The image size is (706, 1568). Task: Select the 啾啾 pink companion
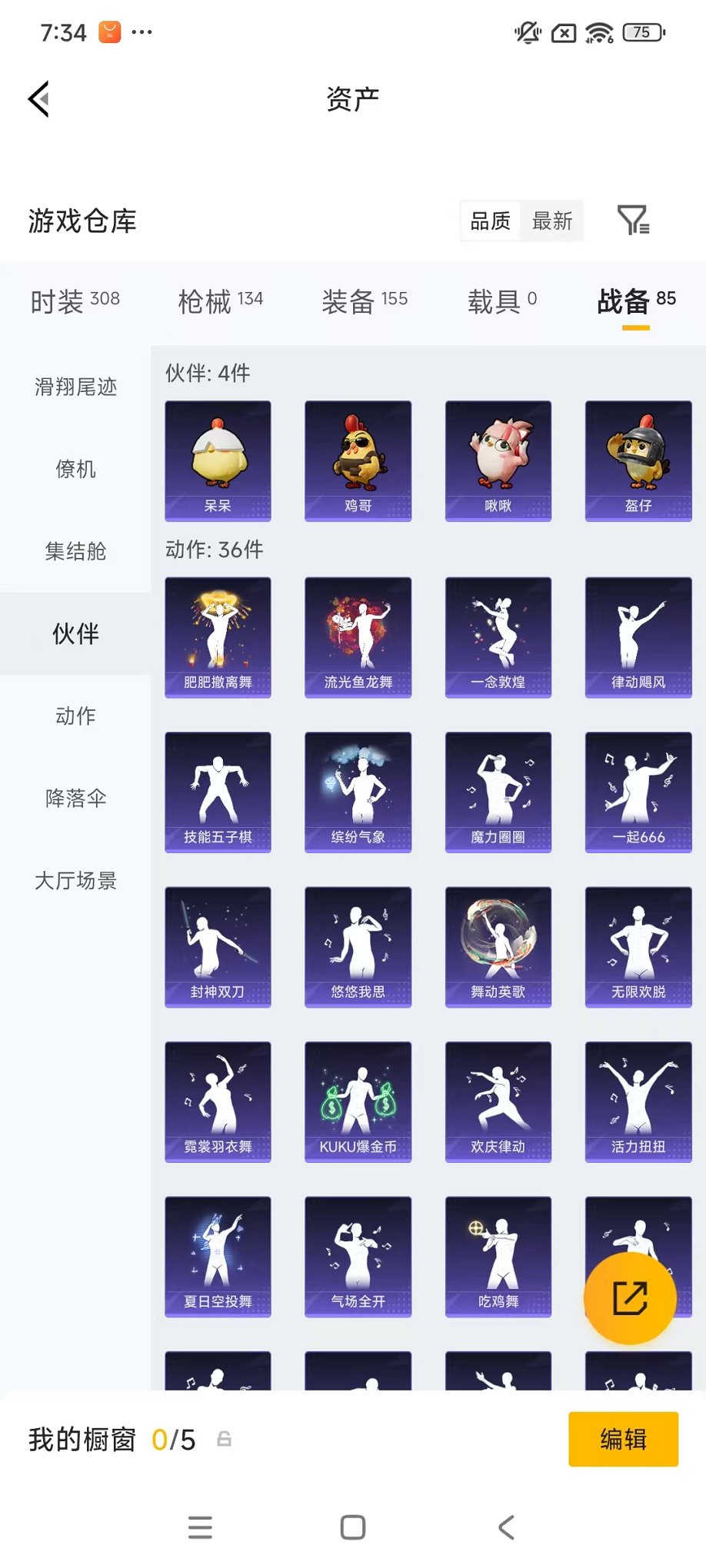(x=498, y=461)
